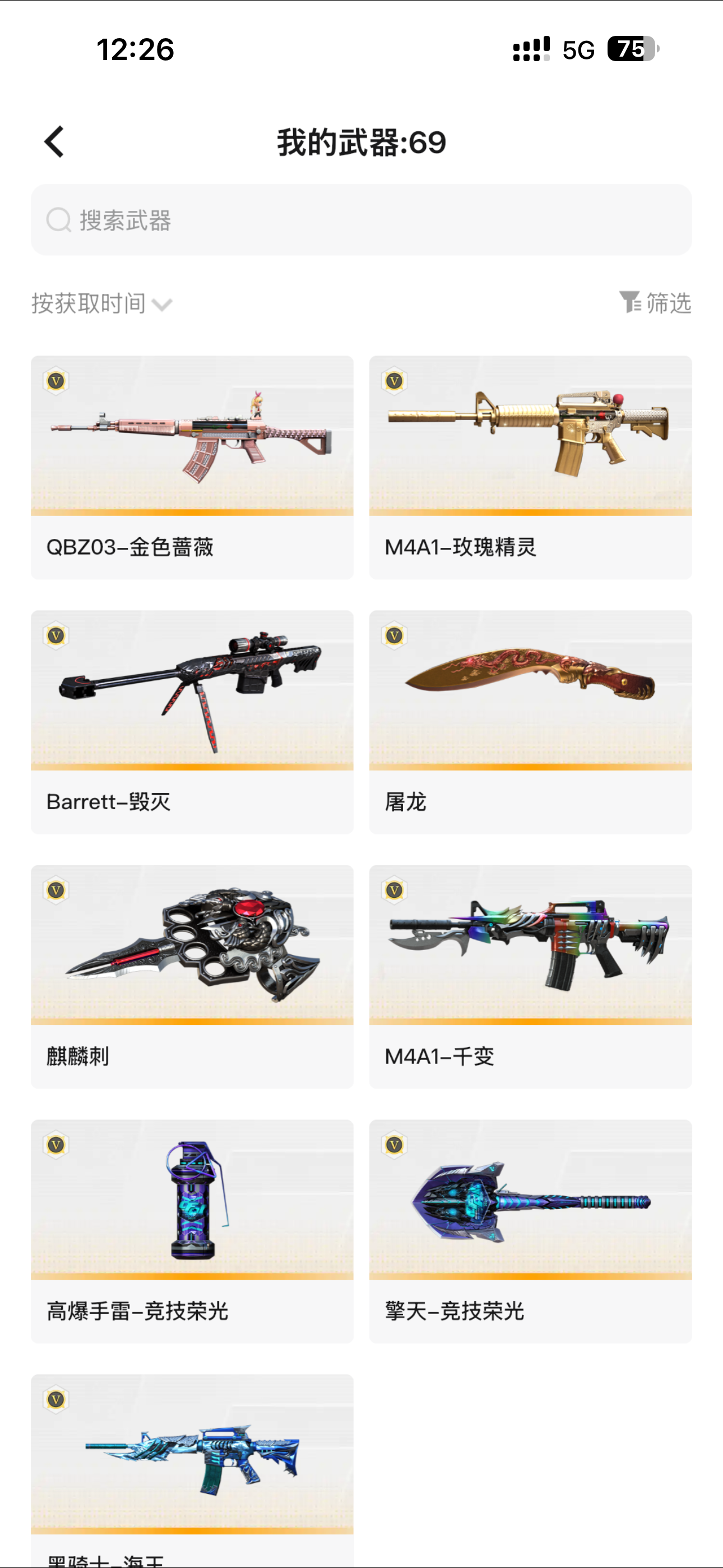The image size is (723, 1568).
Task: Select the 擎天-竞技荣光 weapon card
Action: tap(531, 1231)
